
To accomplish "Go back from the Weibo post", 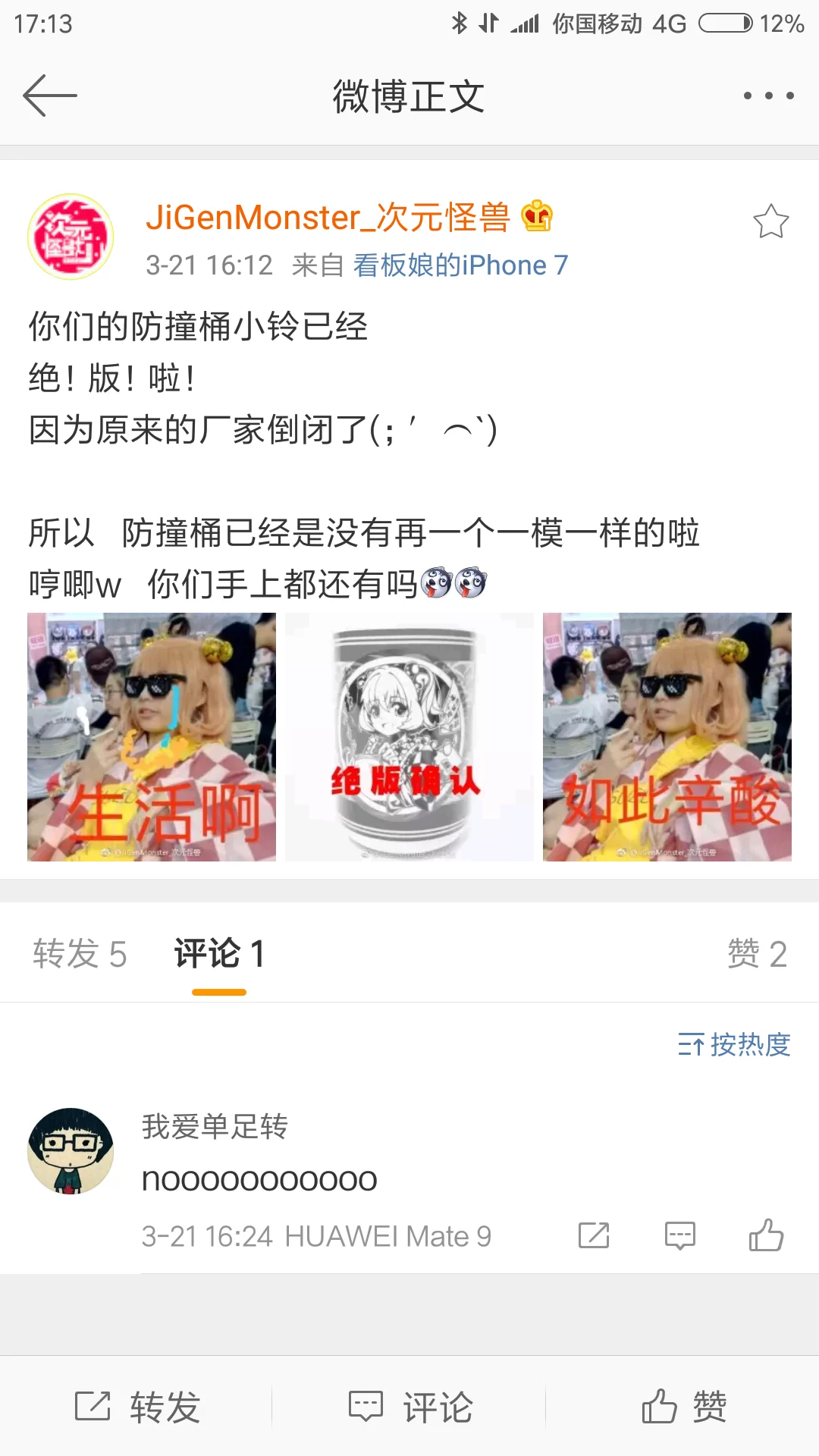I will coord(50,96).
